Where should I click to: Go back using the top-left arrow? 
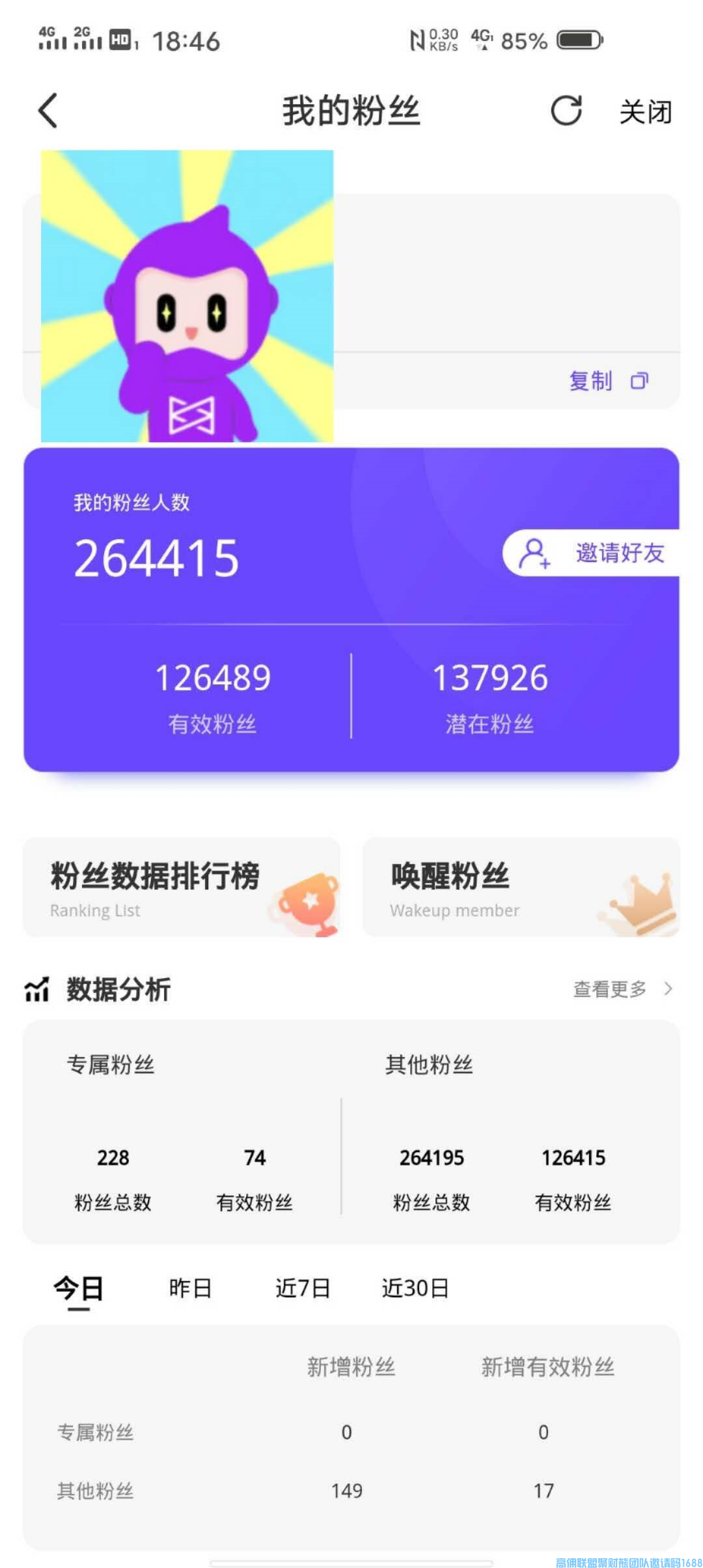(48, 111)
